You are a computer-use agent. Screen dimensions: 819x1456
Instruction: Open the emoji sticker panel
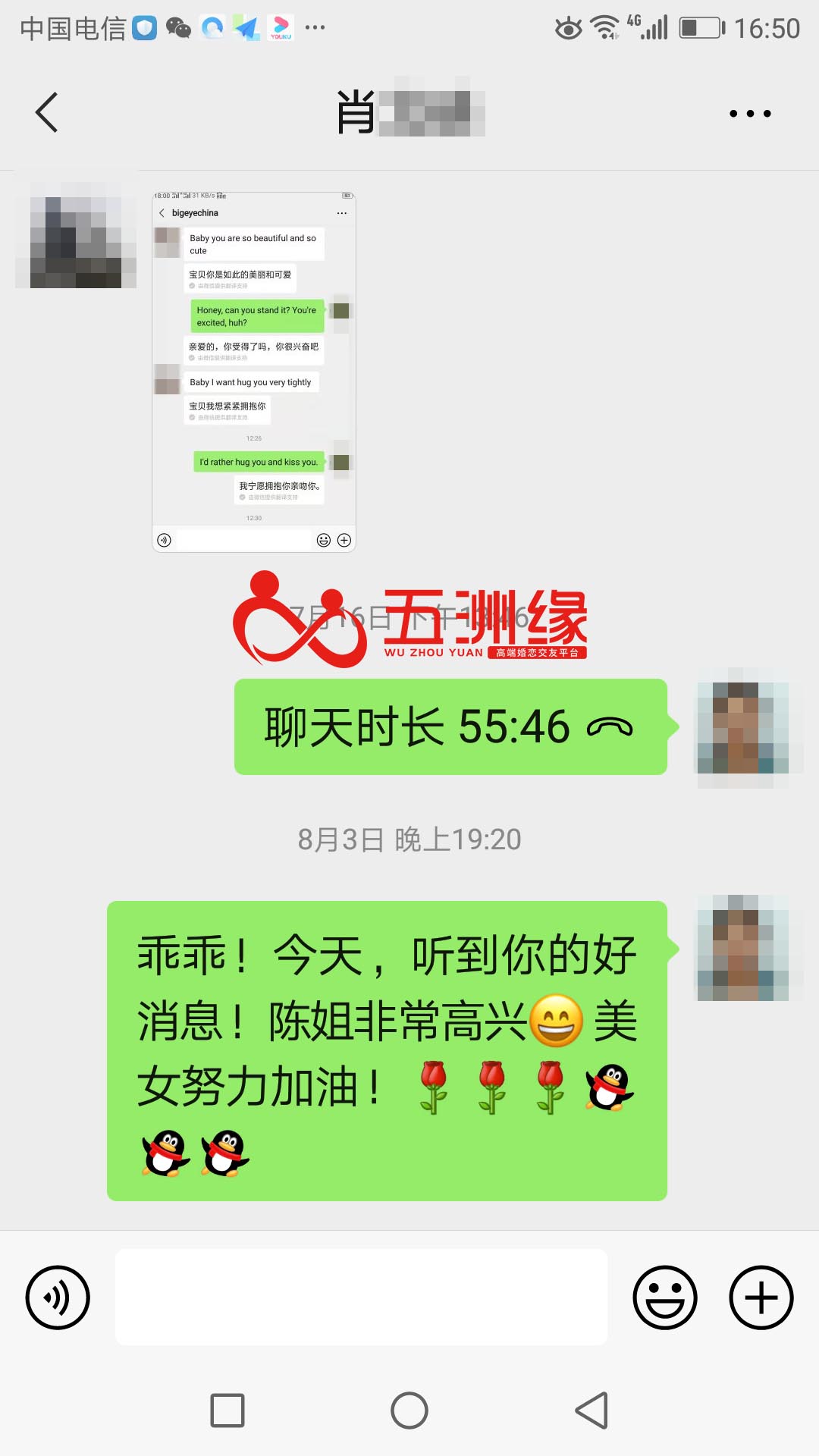point(664,1298)
